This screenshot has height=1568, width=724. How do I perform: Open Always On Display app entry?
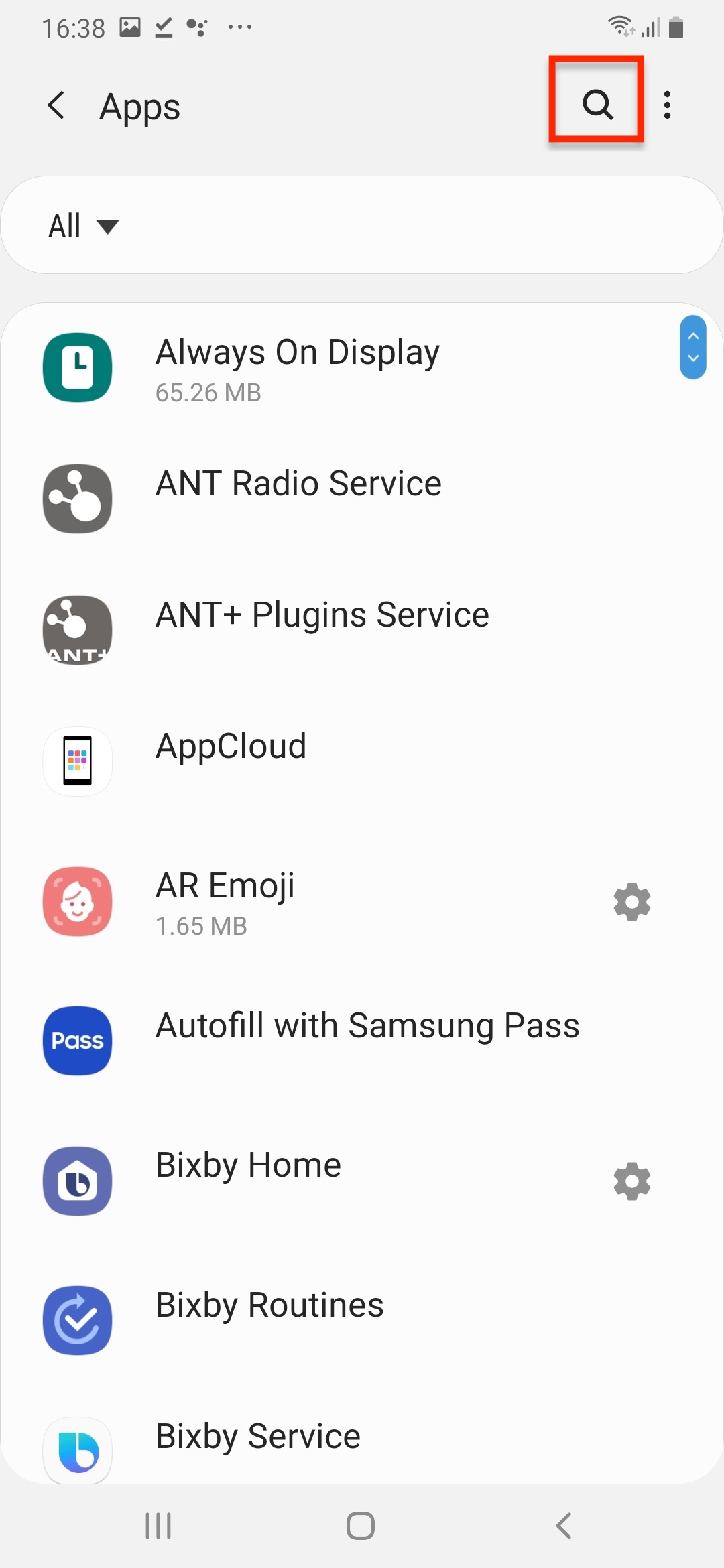pos(297,369)
